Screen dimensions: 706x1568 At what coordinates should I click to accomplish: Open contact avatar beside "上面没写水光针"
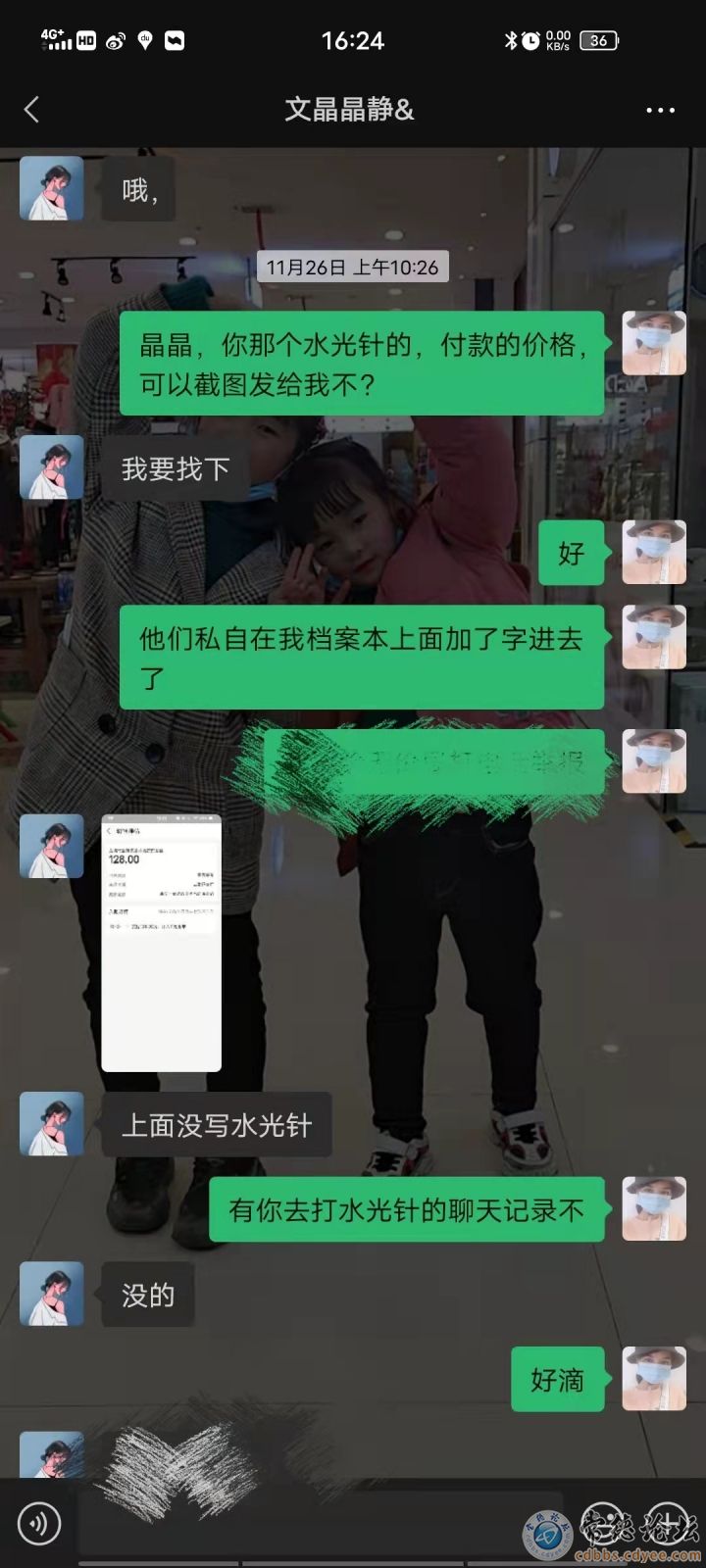(52, 1124)
